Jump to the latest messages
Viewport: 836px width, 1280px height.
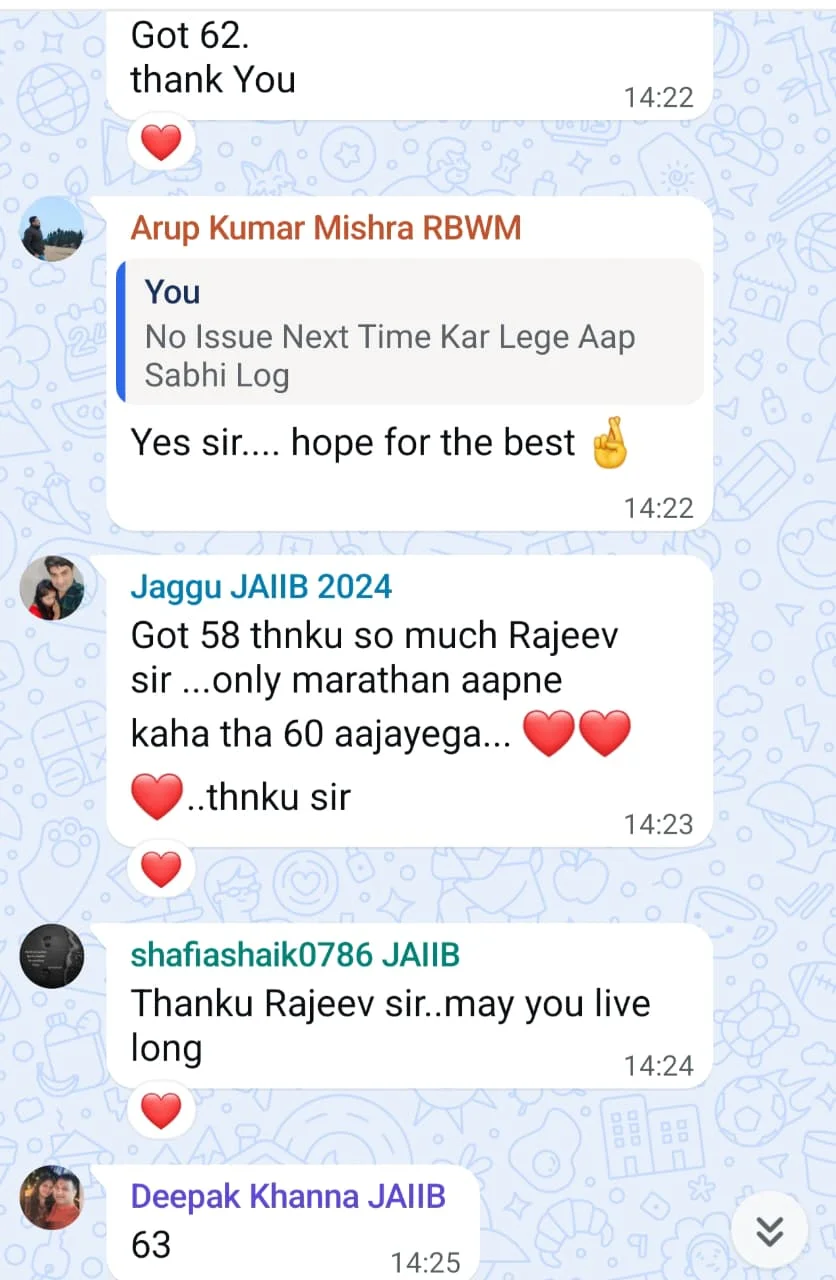(769, 1232)
